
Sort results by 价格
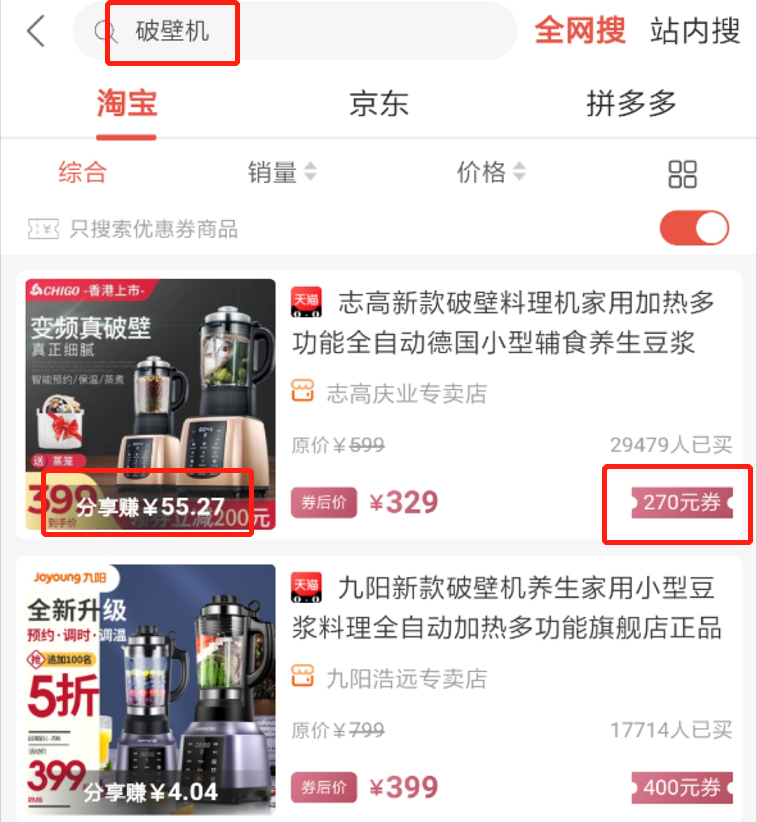490,172
